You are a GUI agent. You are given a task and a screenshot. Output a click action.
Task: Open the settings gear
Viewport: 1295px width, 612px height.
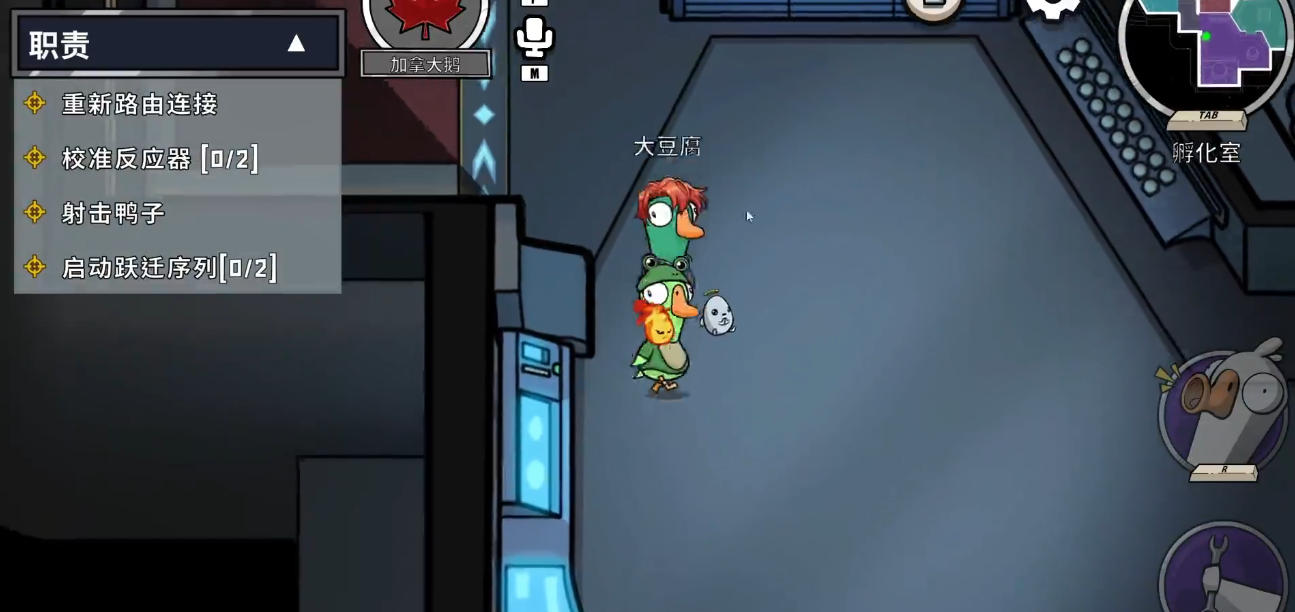click(1052, 8)
